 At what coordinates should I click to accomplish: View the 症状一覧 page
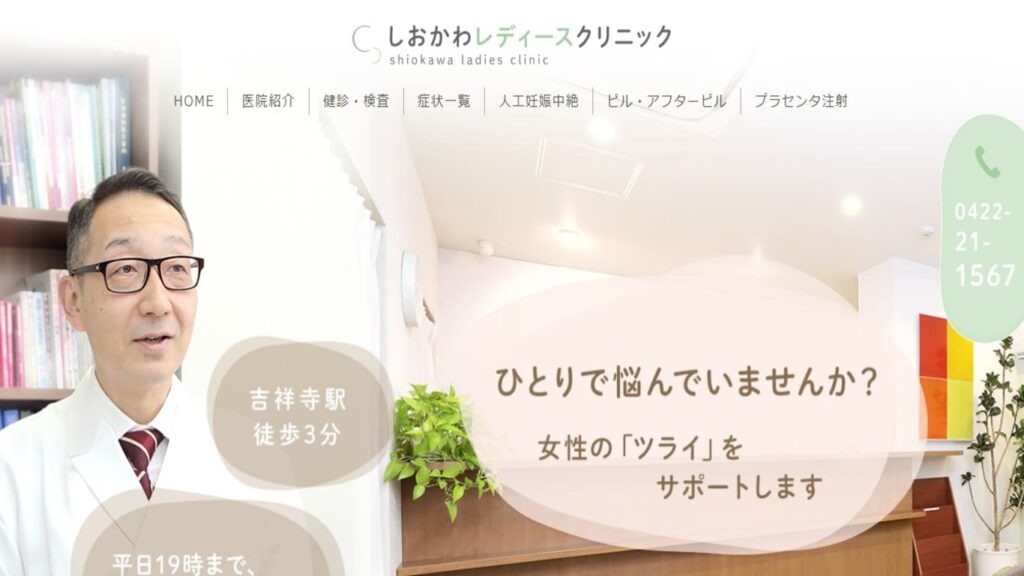point(444,101)
